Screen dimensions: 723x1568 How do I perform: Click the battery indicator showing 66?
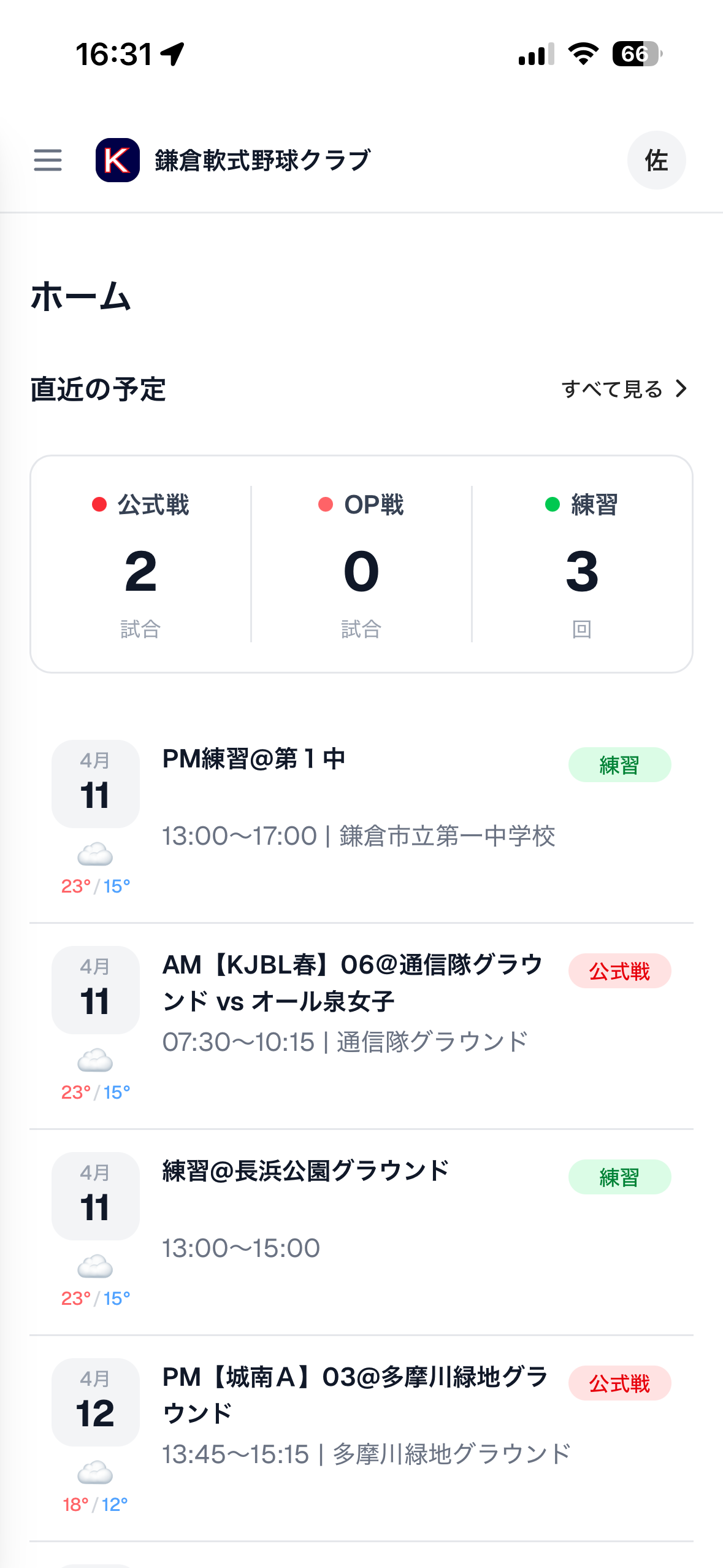click(x=636, y=55)
